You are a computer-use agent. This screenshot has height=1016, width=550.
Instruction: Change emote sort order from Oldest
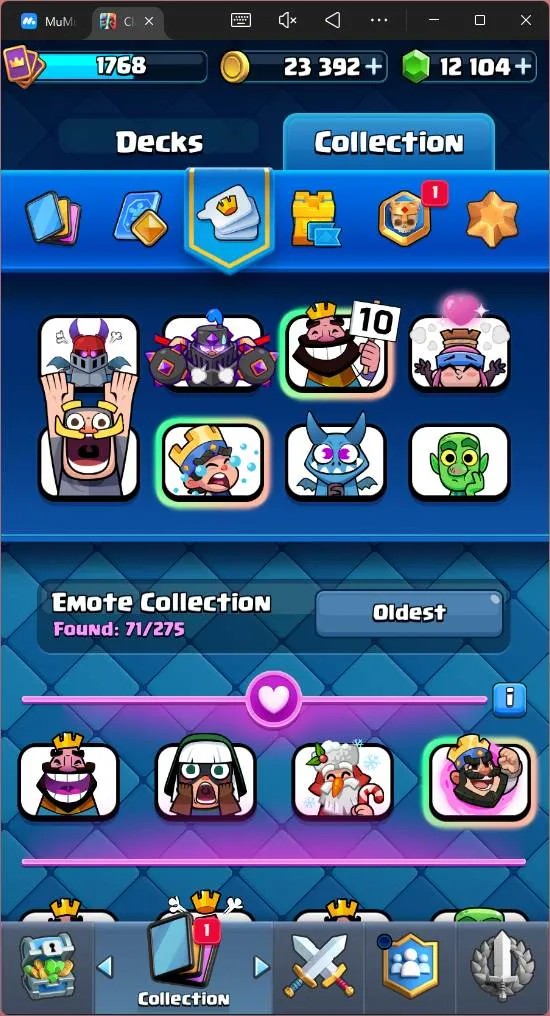click(409, 612)
